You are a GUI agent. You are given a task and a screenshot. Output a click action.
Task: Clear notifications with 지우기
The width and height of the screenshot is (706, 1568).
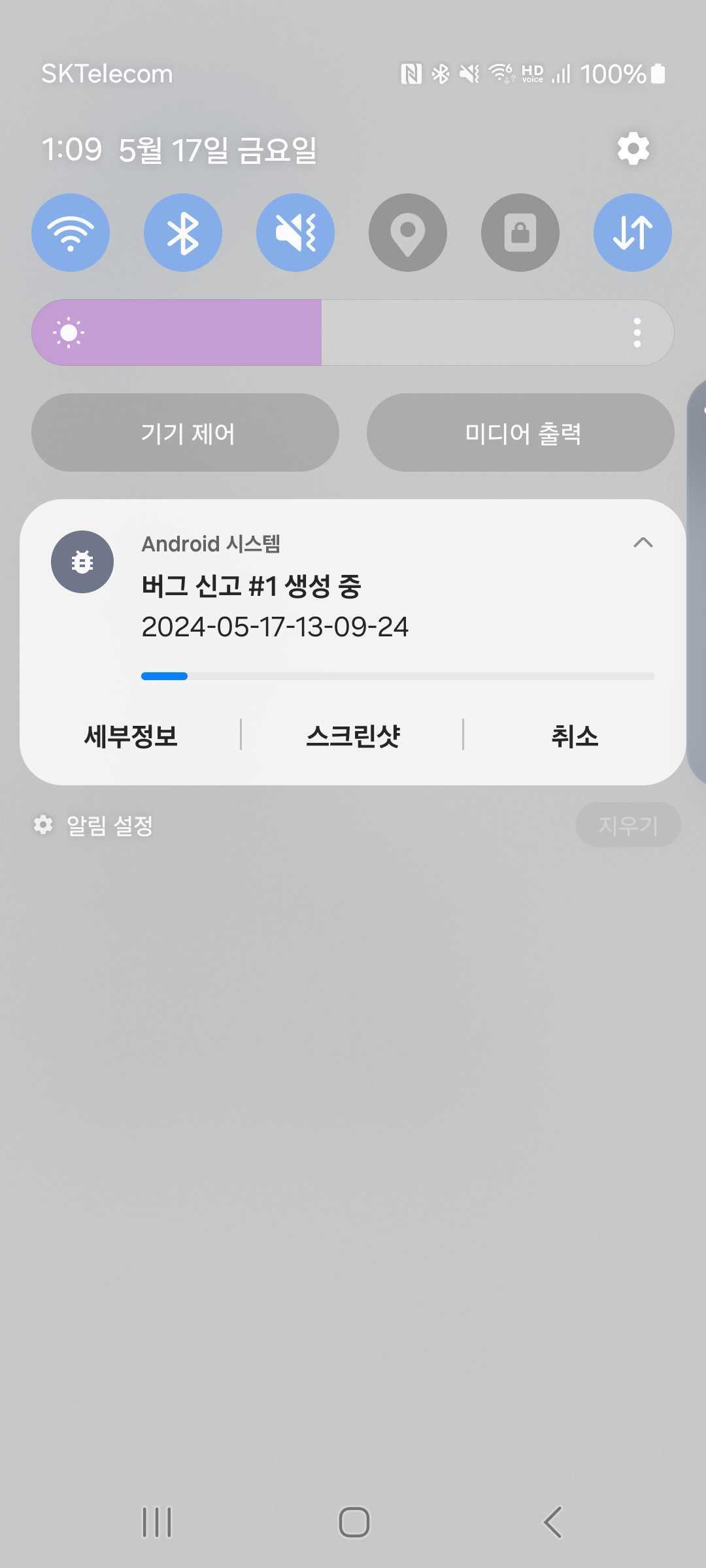tap(628, 825)
